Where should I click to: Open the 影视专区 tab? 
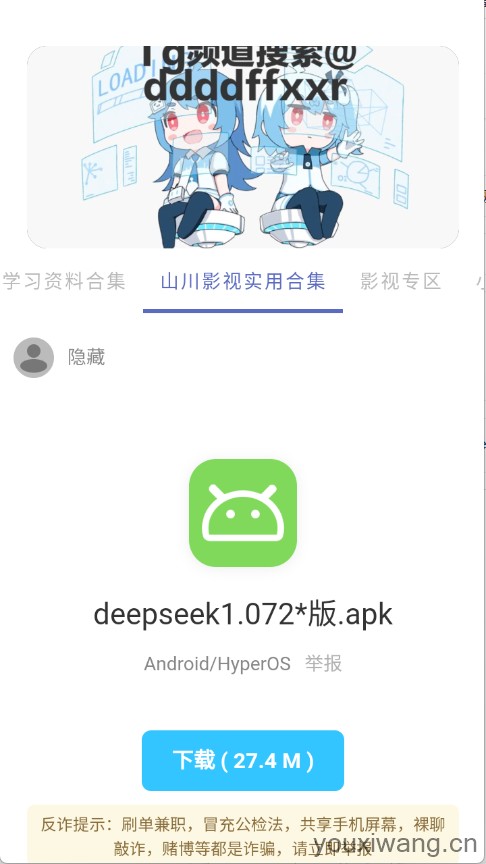click(x=401, y=282)
